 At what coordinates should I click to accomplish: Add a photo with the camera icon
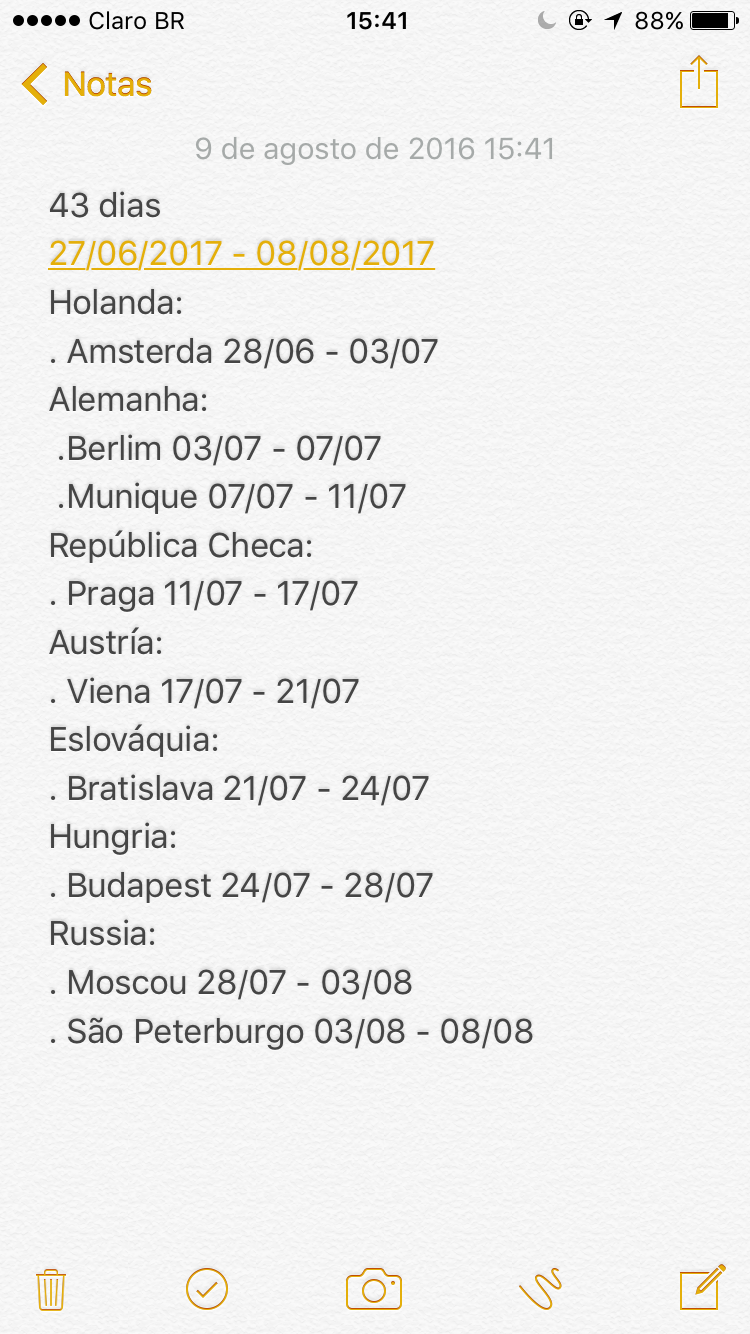point(374,1289)
